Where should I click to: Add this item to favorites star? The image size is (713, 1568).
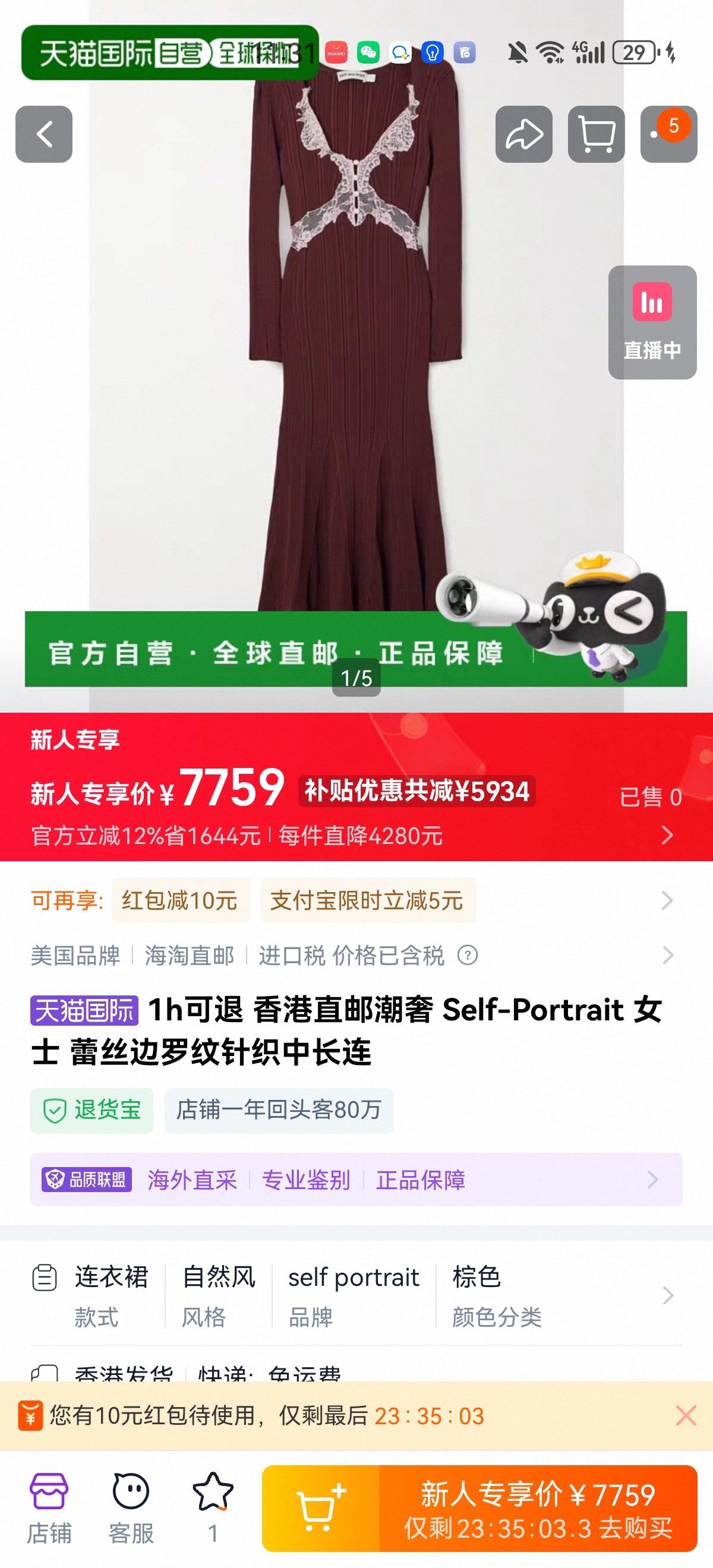point(213,1509)
